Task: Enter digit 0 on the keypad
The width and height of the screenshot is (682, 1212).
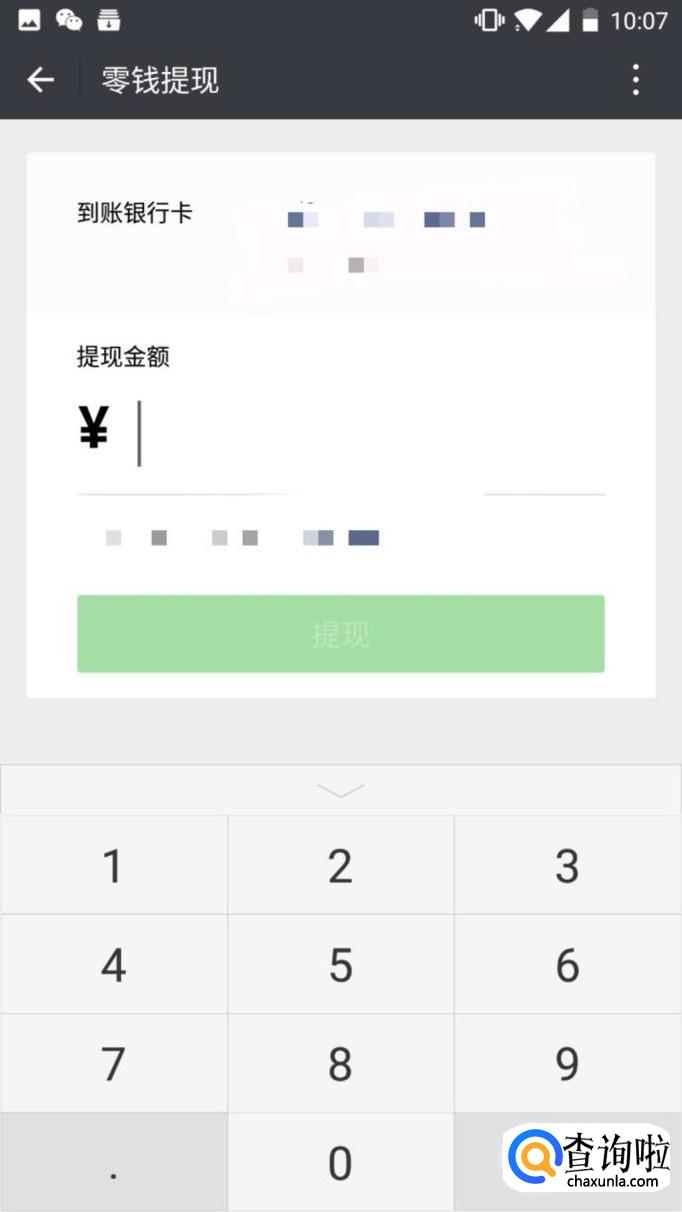Action: point(341,1163)
